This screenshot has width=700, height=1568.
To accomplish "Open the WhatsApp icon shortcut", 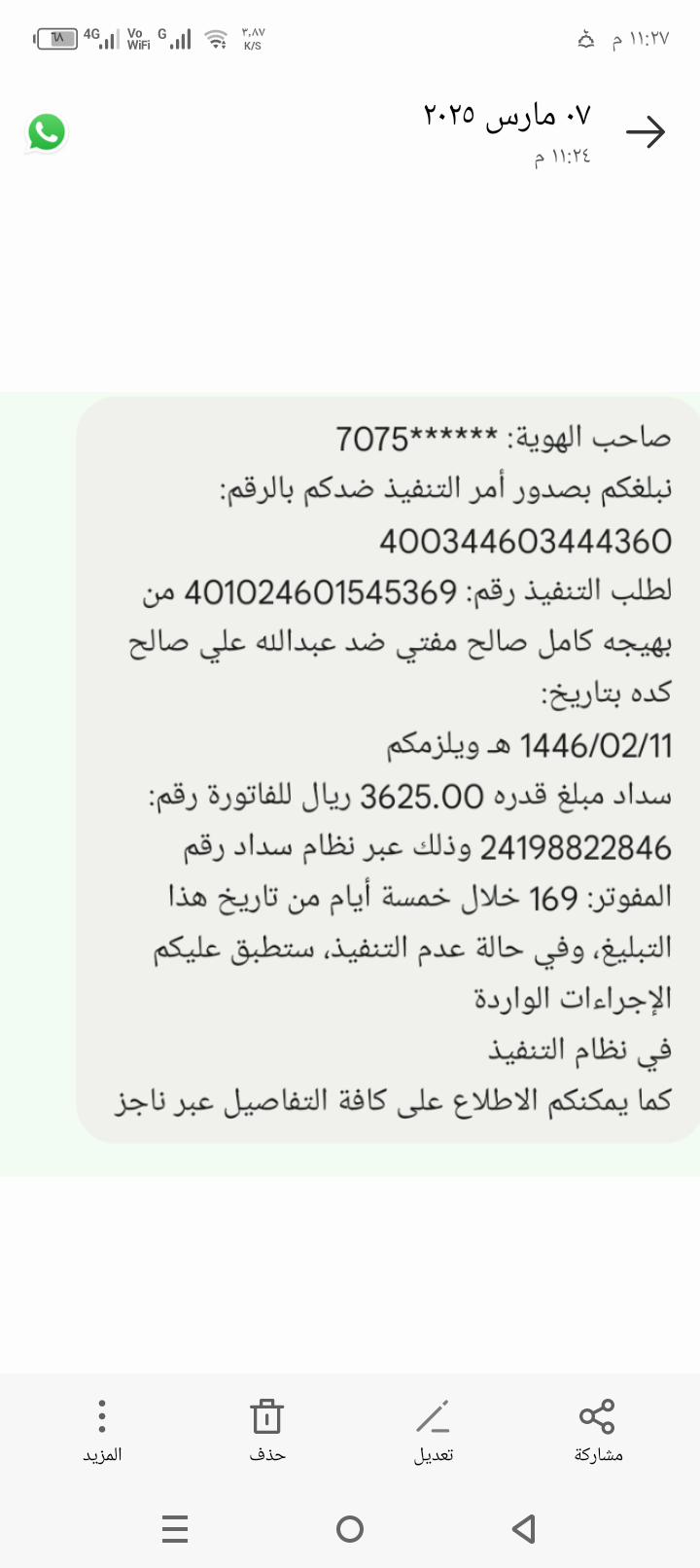I will pyautogui.click(x=46, y=132).
